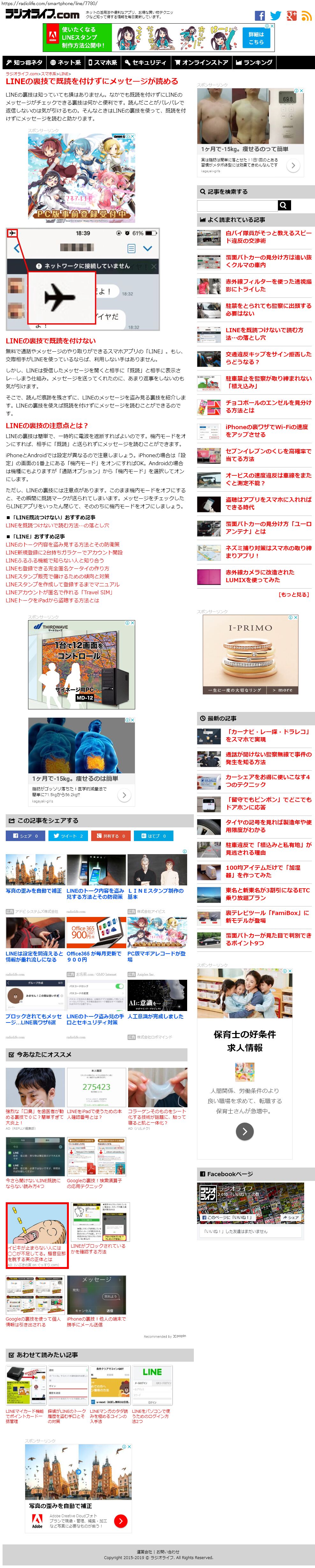Switch to the 知っ得ネタ tab

point(24,62)
